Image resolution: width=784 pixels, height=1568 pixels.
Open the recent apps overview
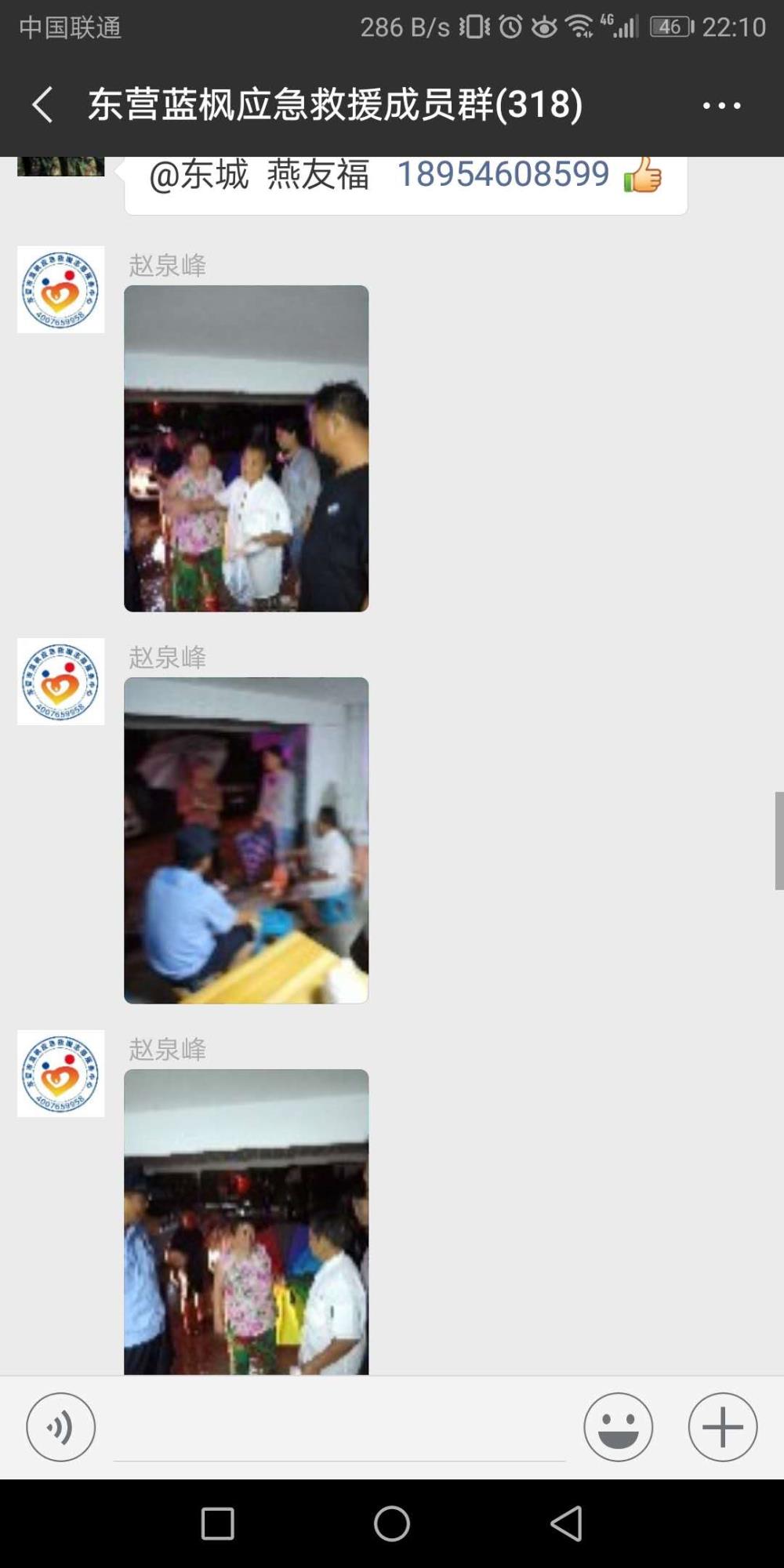[x=218, y=1524]
